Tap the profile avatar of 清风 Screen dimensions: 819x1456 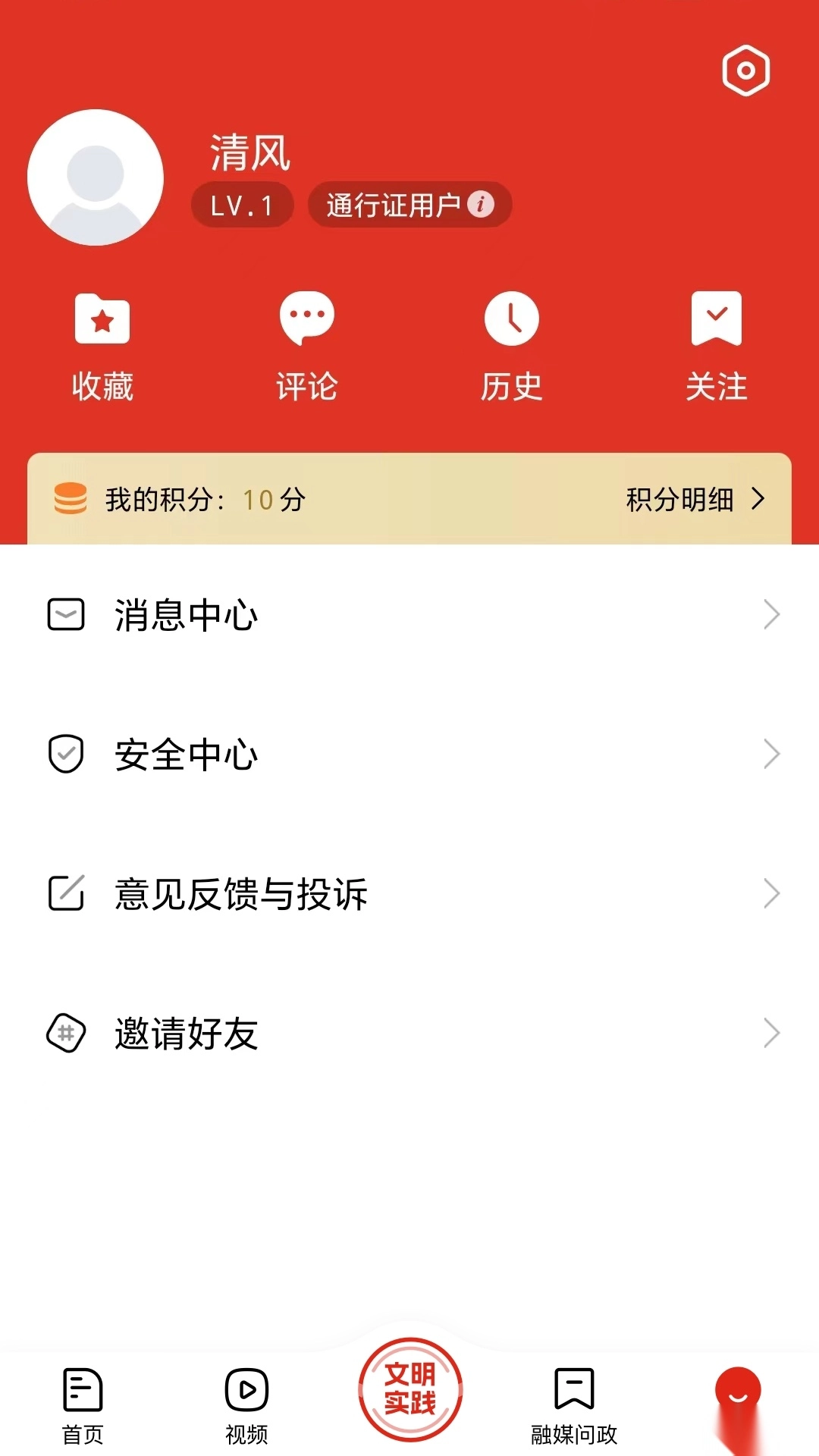tap(96, 176)
